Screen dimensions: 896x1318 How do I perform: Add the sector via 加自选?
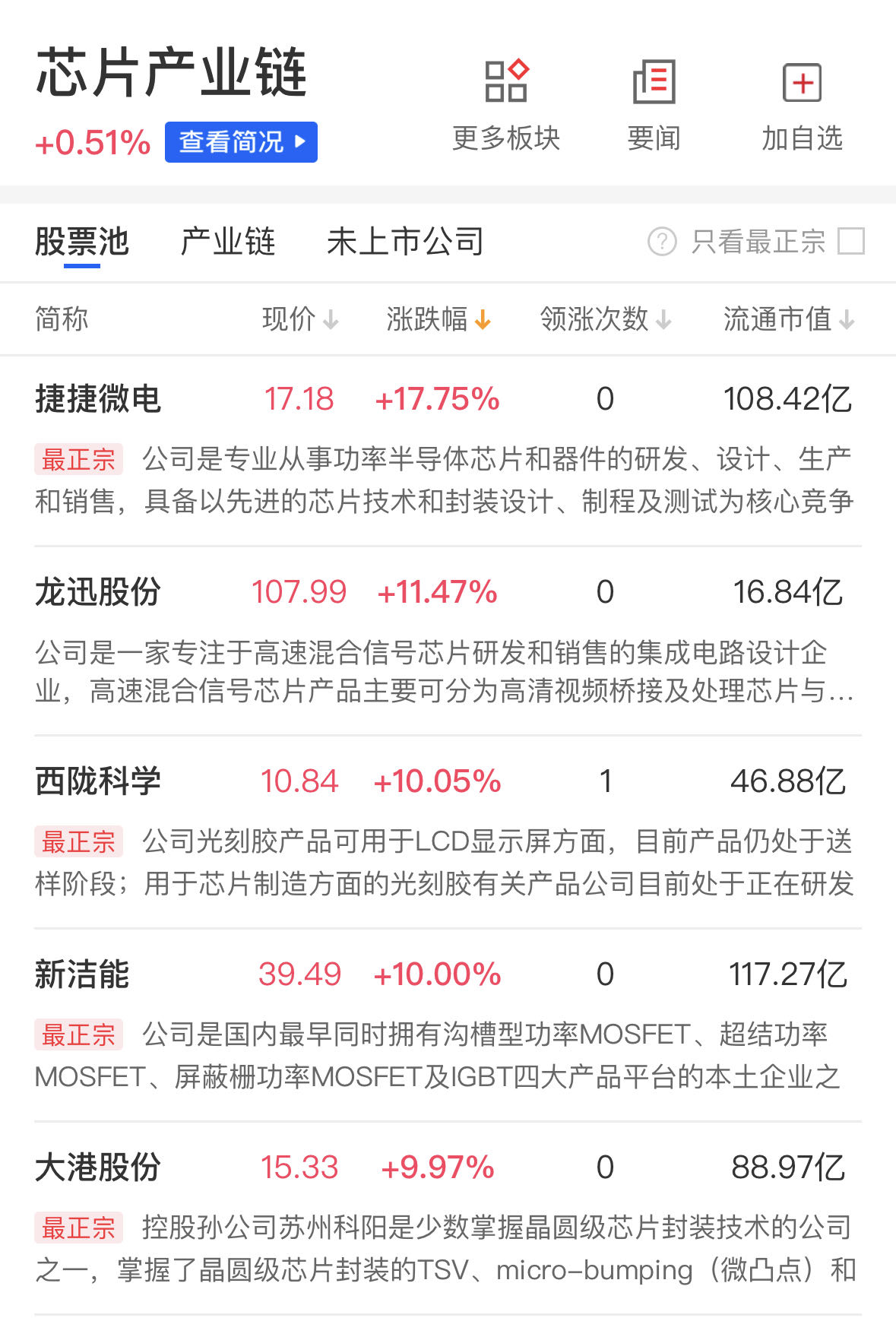click(x=802, y=105)
